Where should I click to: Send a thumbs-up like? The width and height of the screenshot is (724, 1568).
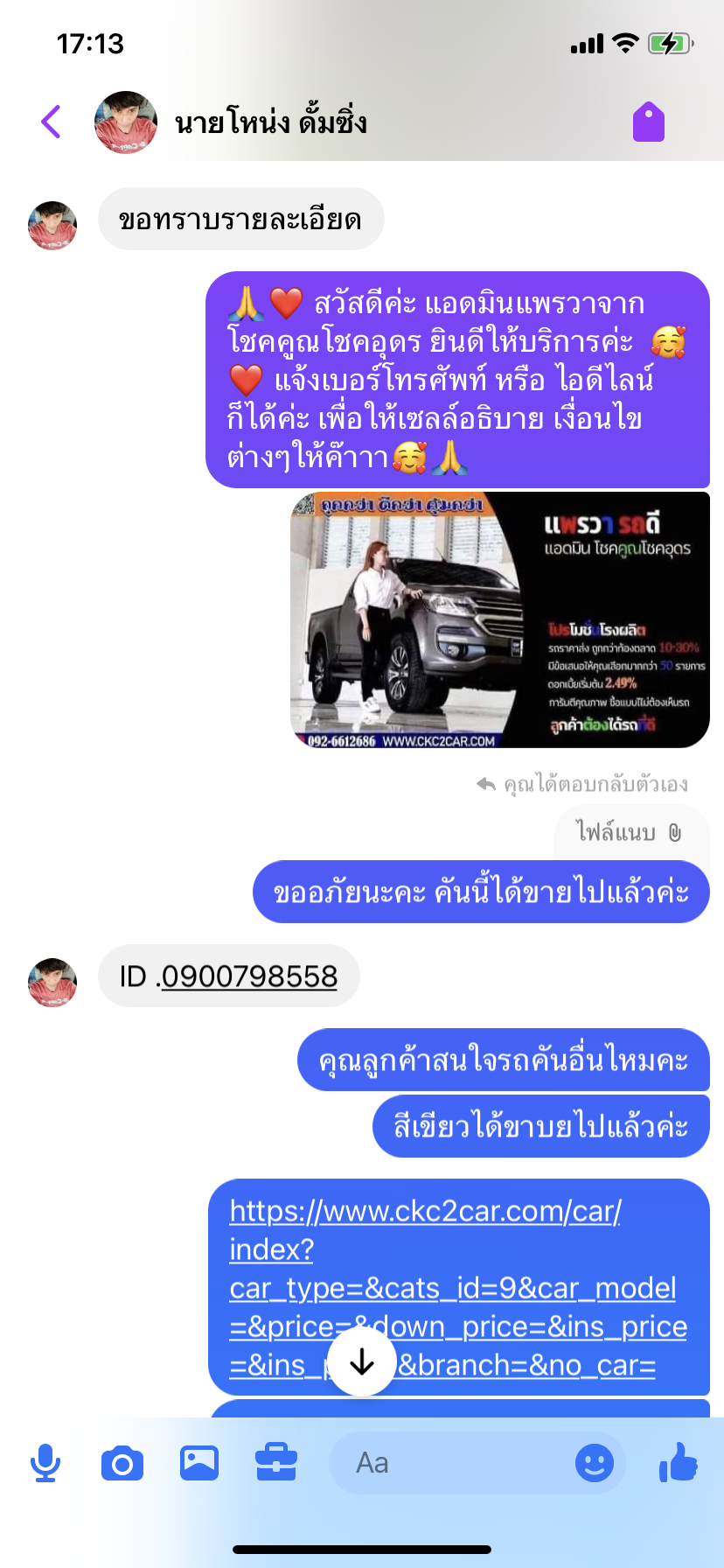click(x=679, y=1461)
